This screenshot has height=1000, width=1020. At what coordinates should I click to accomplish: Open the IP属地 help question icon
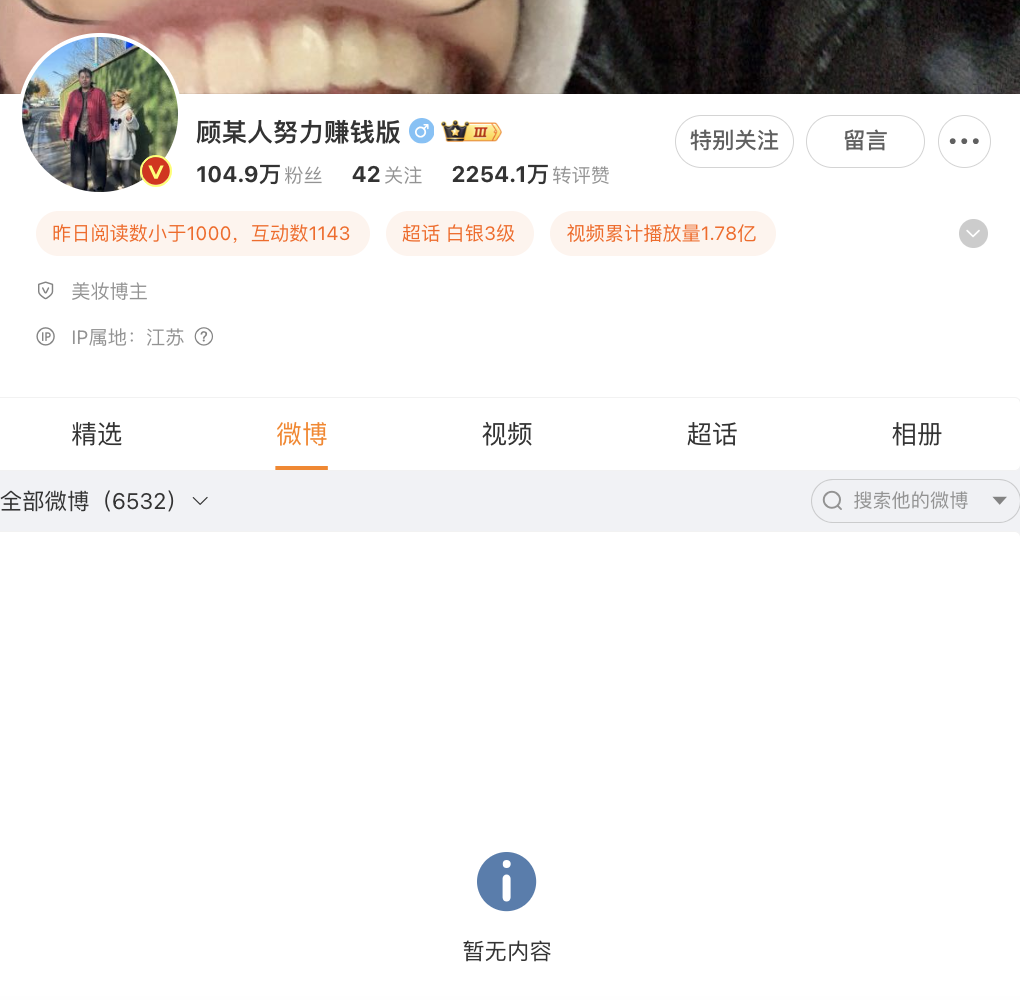click(204, 337)
